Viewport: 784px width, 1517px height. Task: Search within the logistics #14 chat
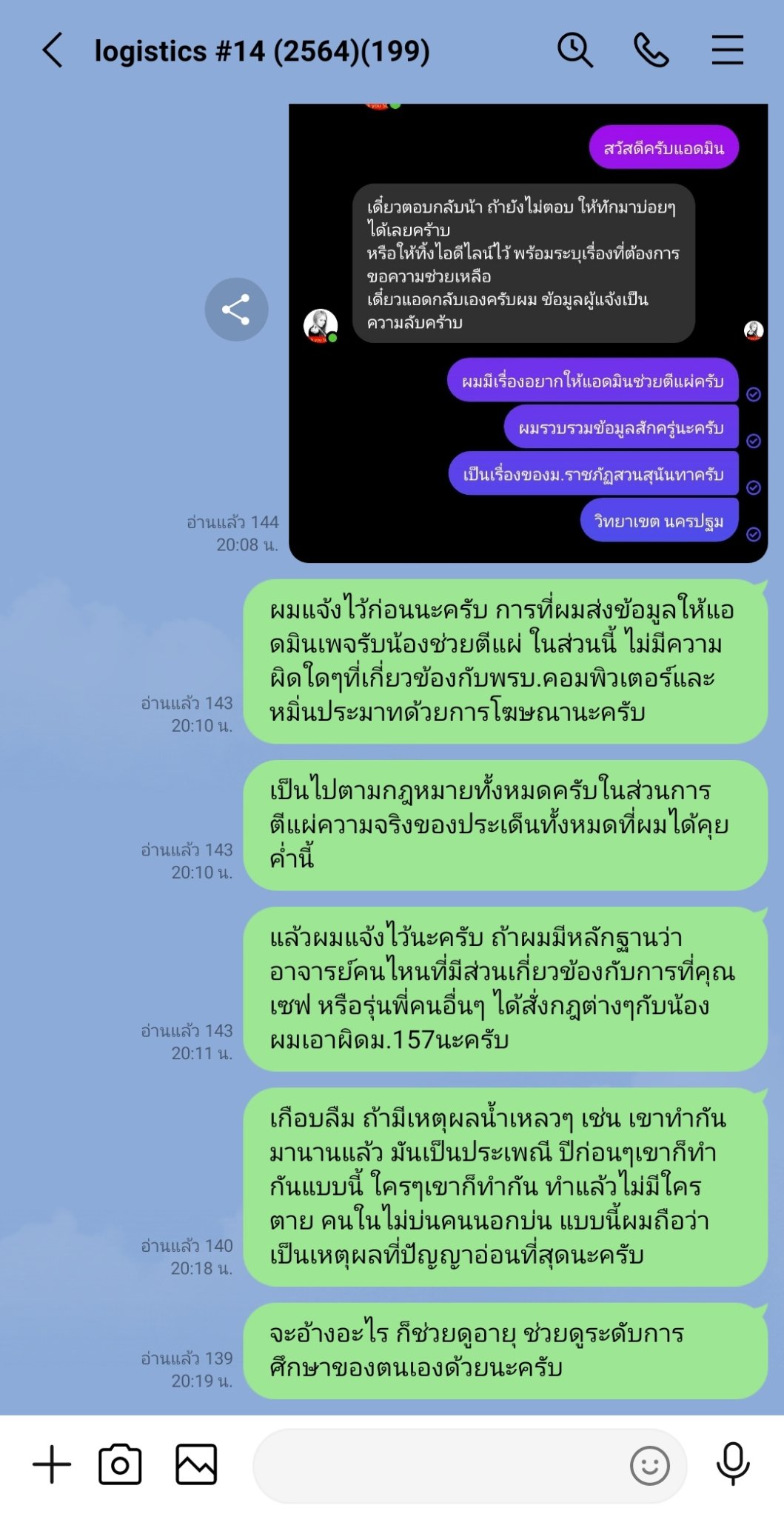coord(574,50)
